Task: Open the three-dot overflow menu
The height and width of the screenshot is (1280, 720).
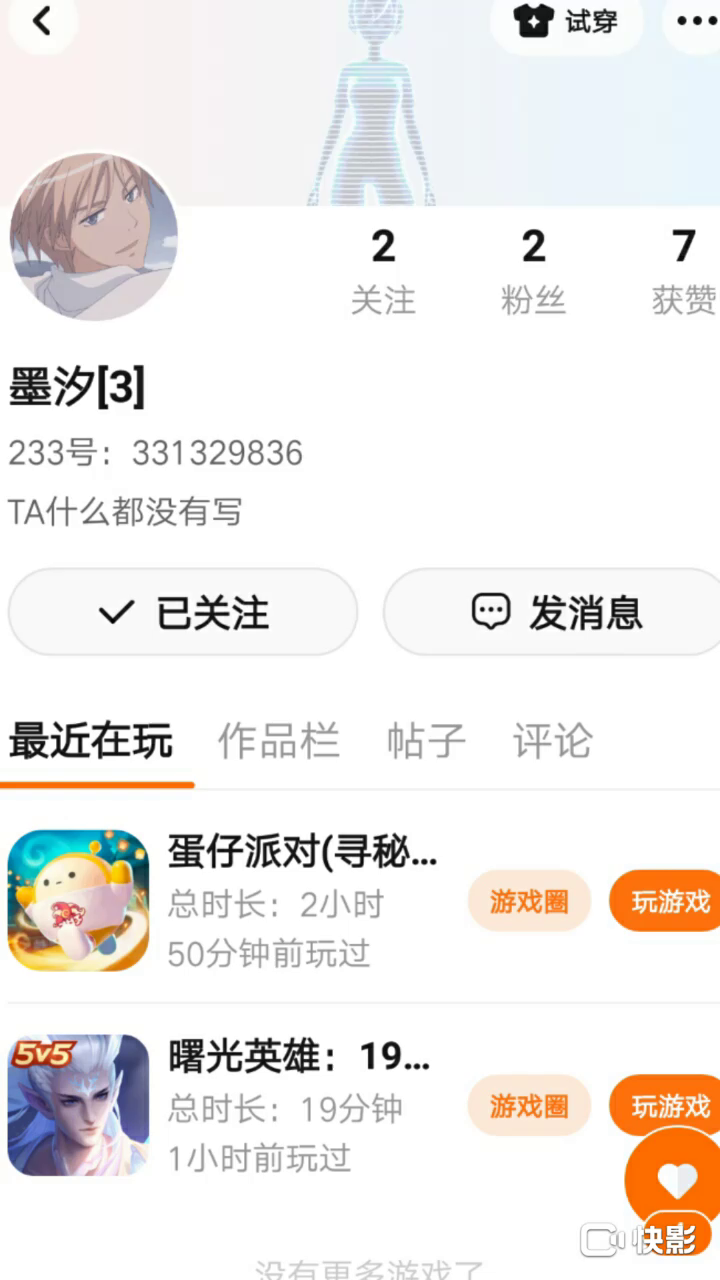Action: (x=696, y=21)
